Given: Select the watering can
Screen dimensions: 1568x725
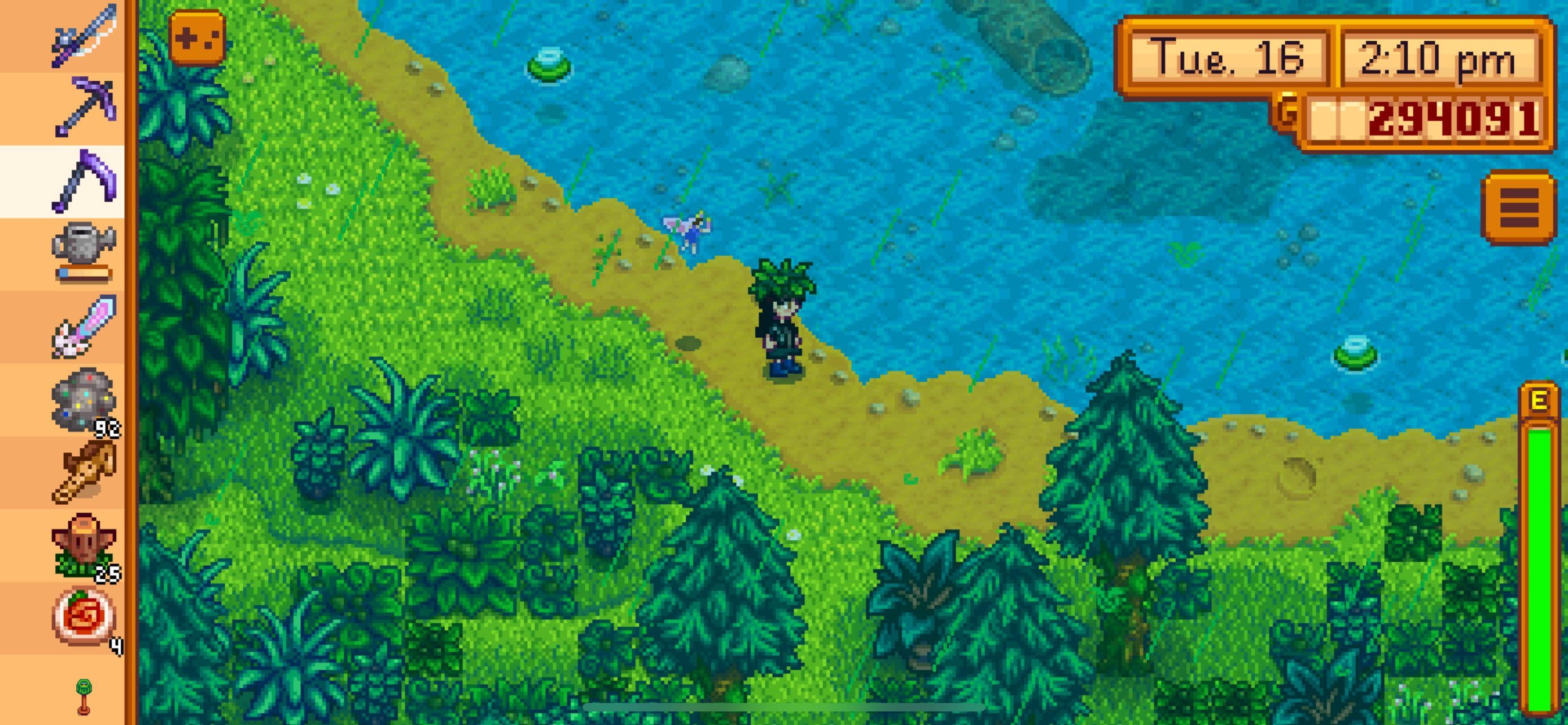Looking at the screenshot, I should tap(84, 252).
